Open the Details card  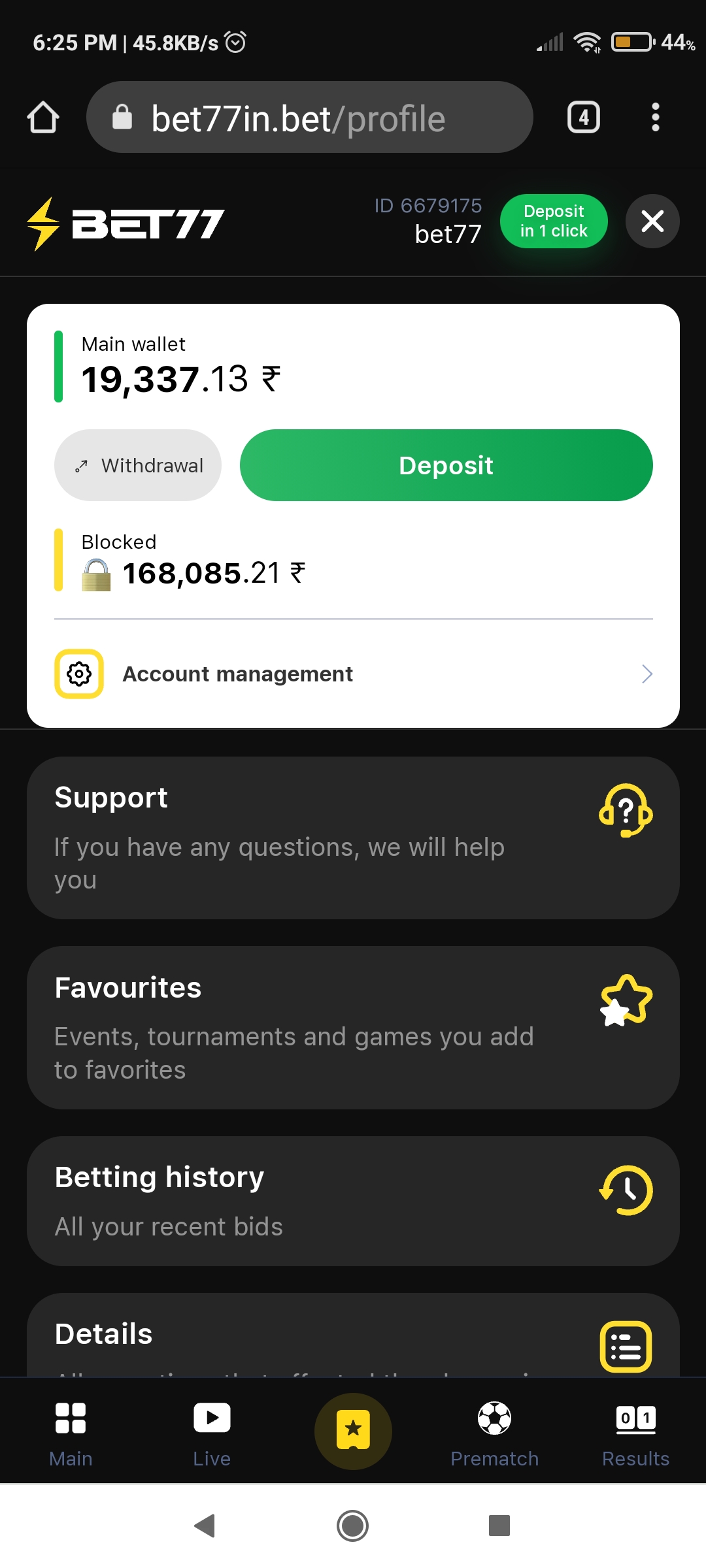pos(353,1336)
